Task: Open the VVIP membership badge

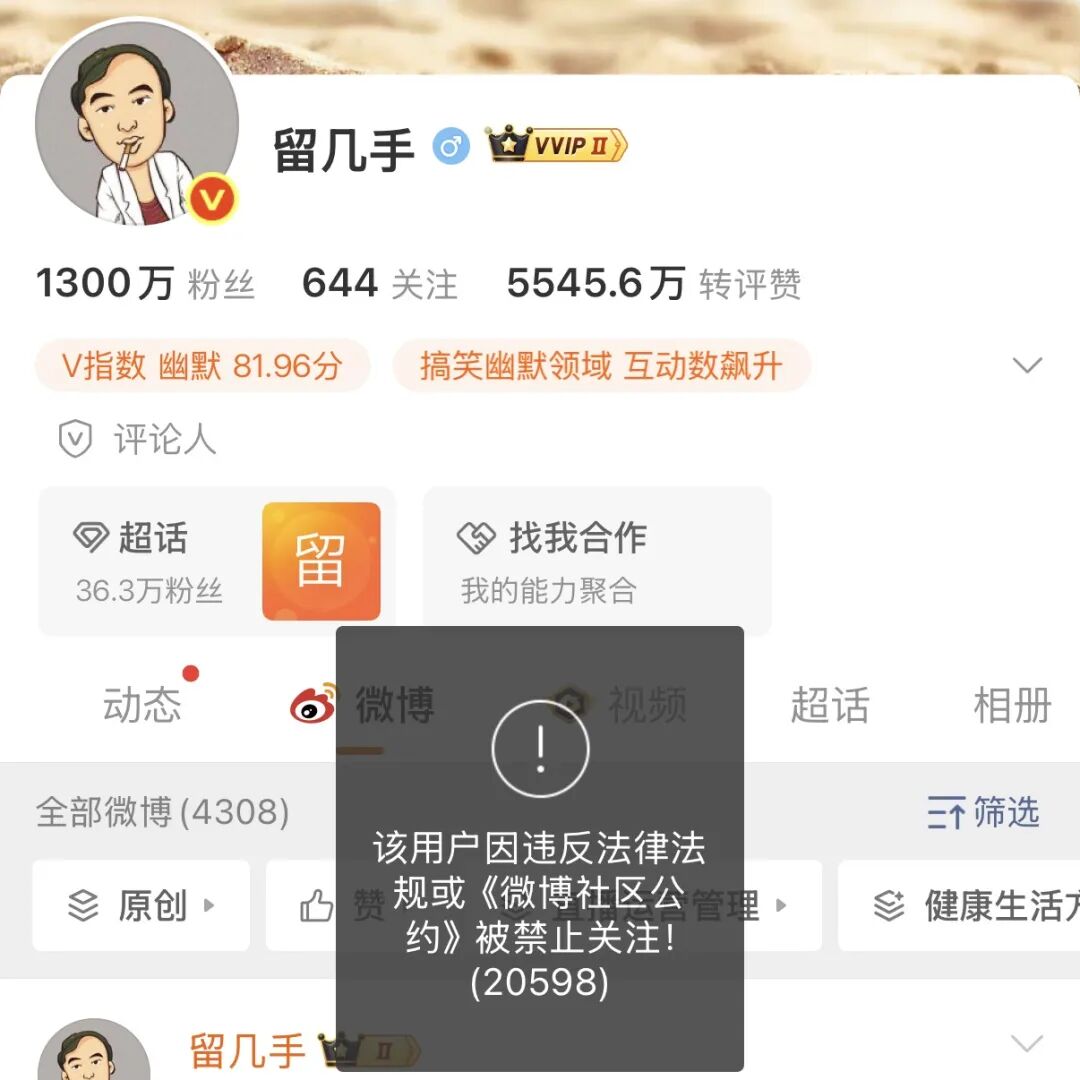Action: click(x=557, y=146)
